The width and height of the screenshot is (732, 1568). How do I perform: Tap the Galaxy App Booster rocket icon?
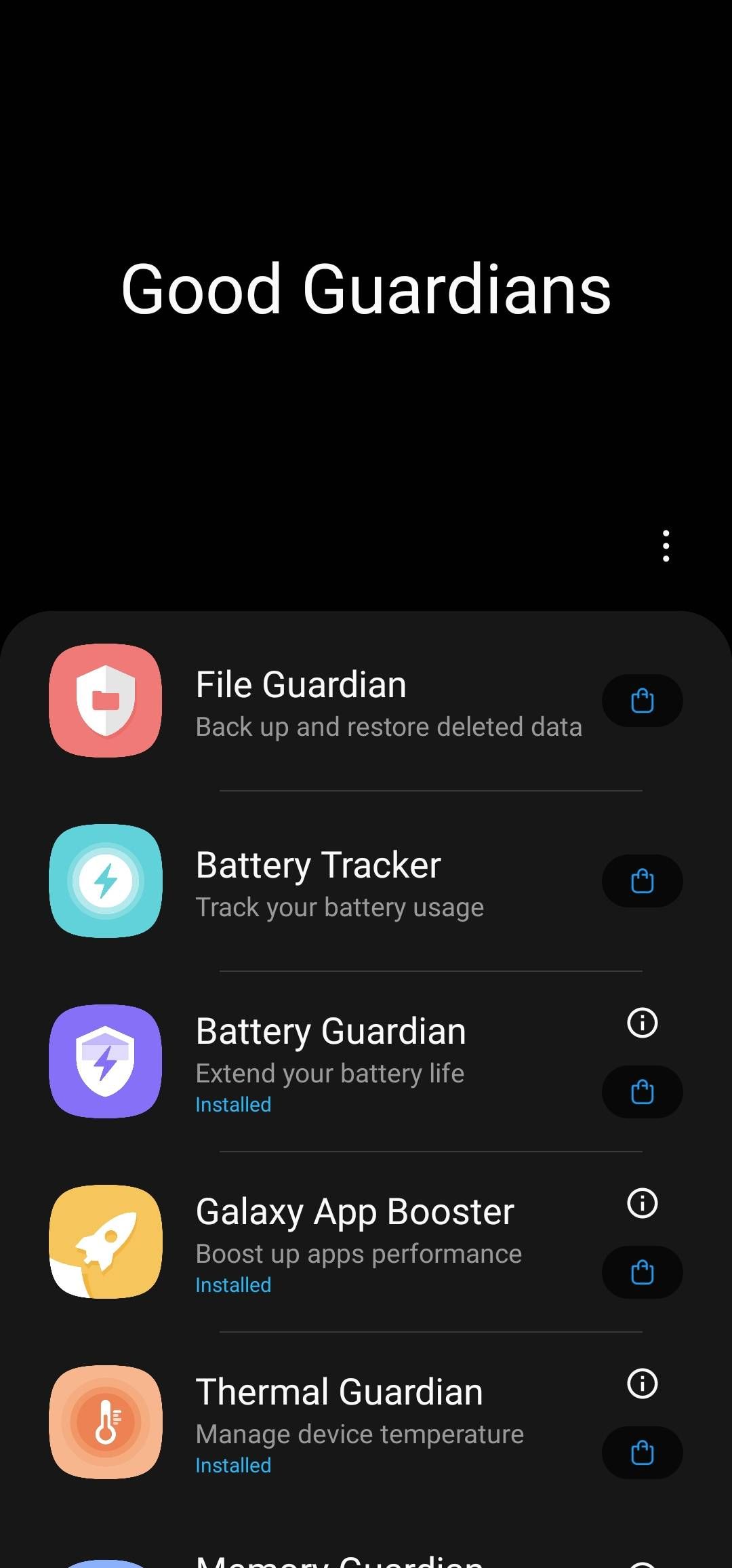point(106,1243)
